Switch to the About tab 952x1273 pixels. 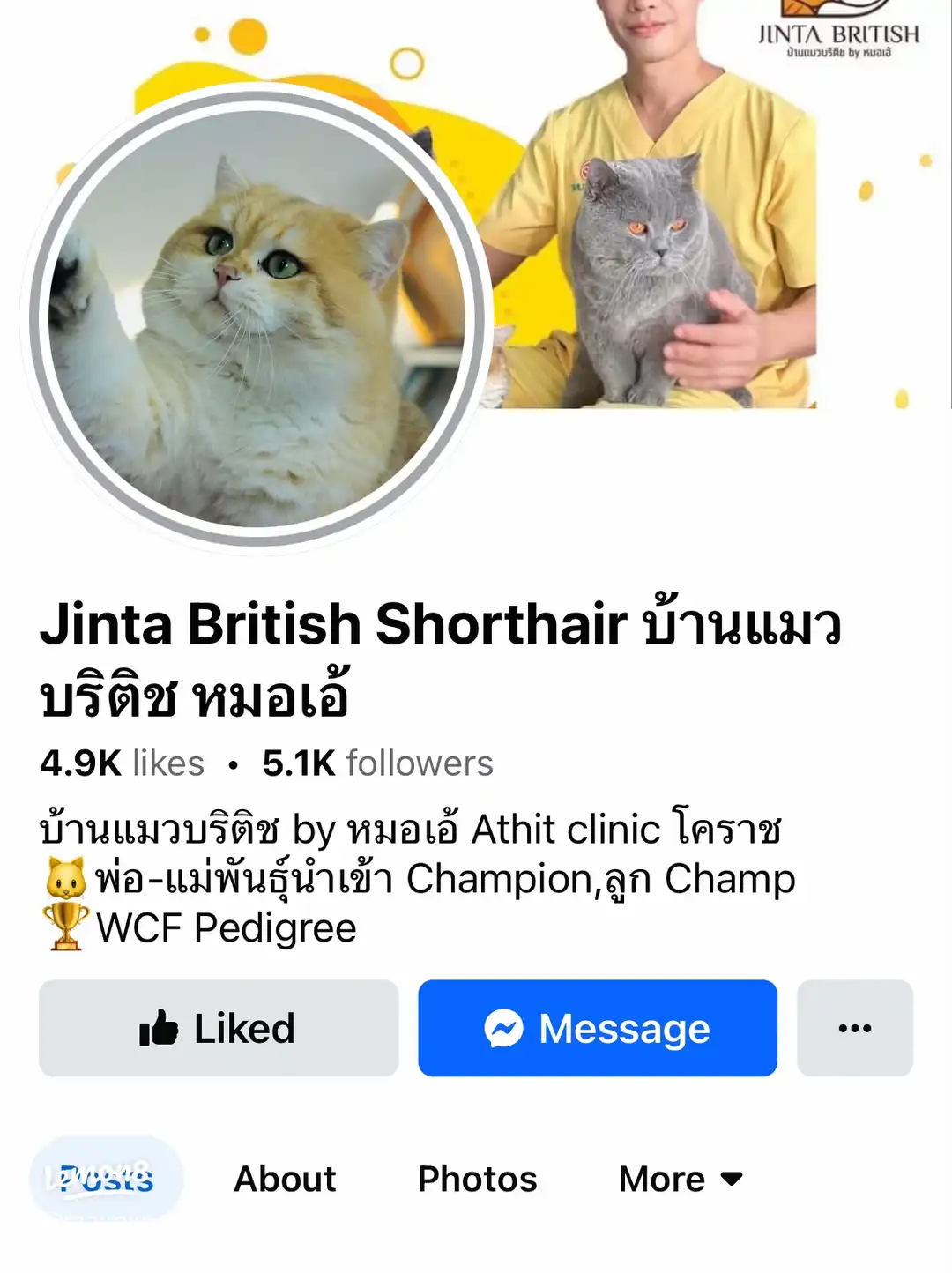coord(284,1177)
